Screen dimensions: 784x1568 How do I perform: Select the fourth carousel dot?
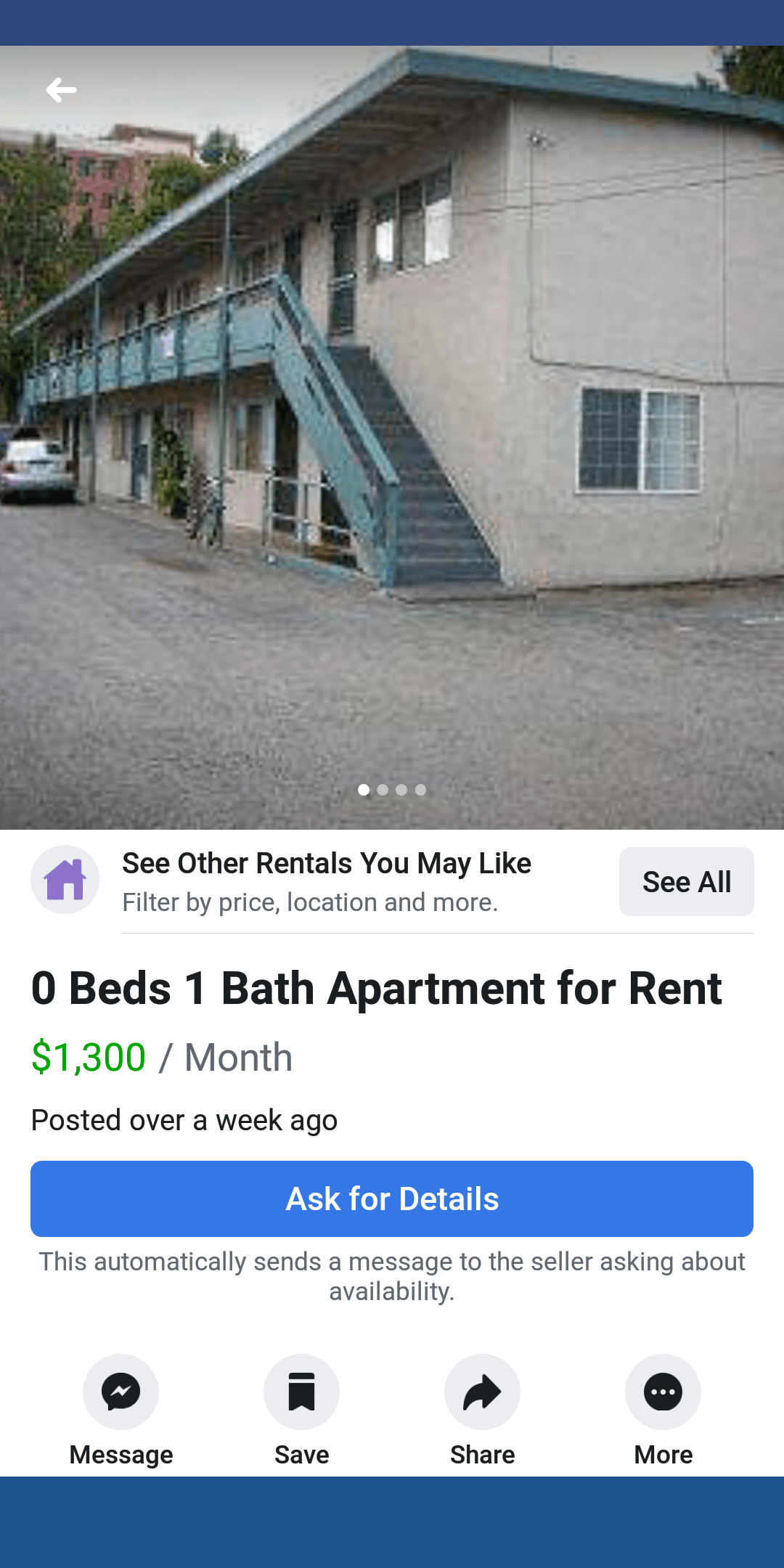tap(420, 790)
